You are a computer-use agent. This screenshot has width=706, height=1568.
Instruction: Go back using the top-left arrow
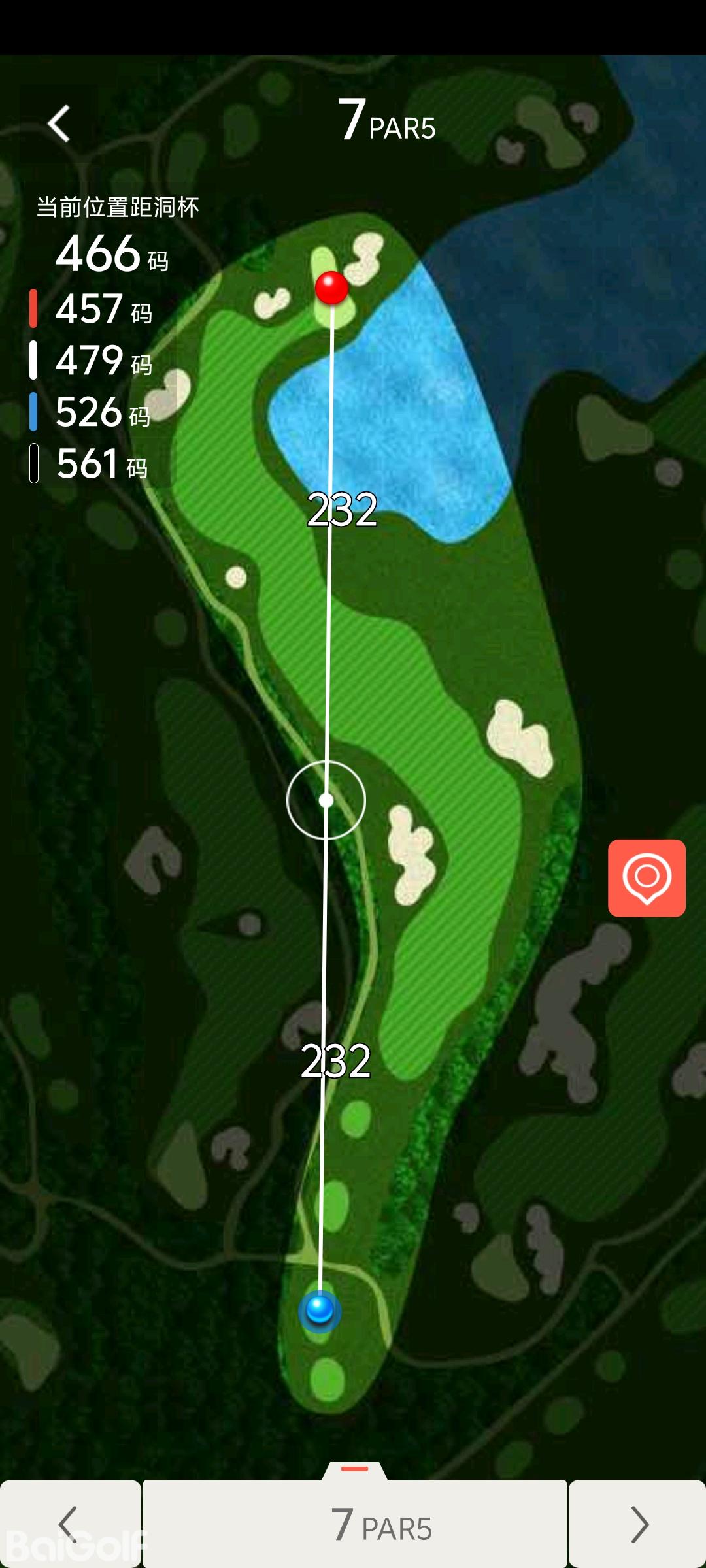(59, 123)
